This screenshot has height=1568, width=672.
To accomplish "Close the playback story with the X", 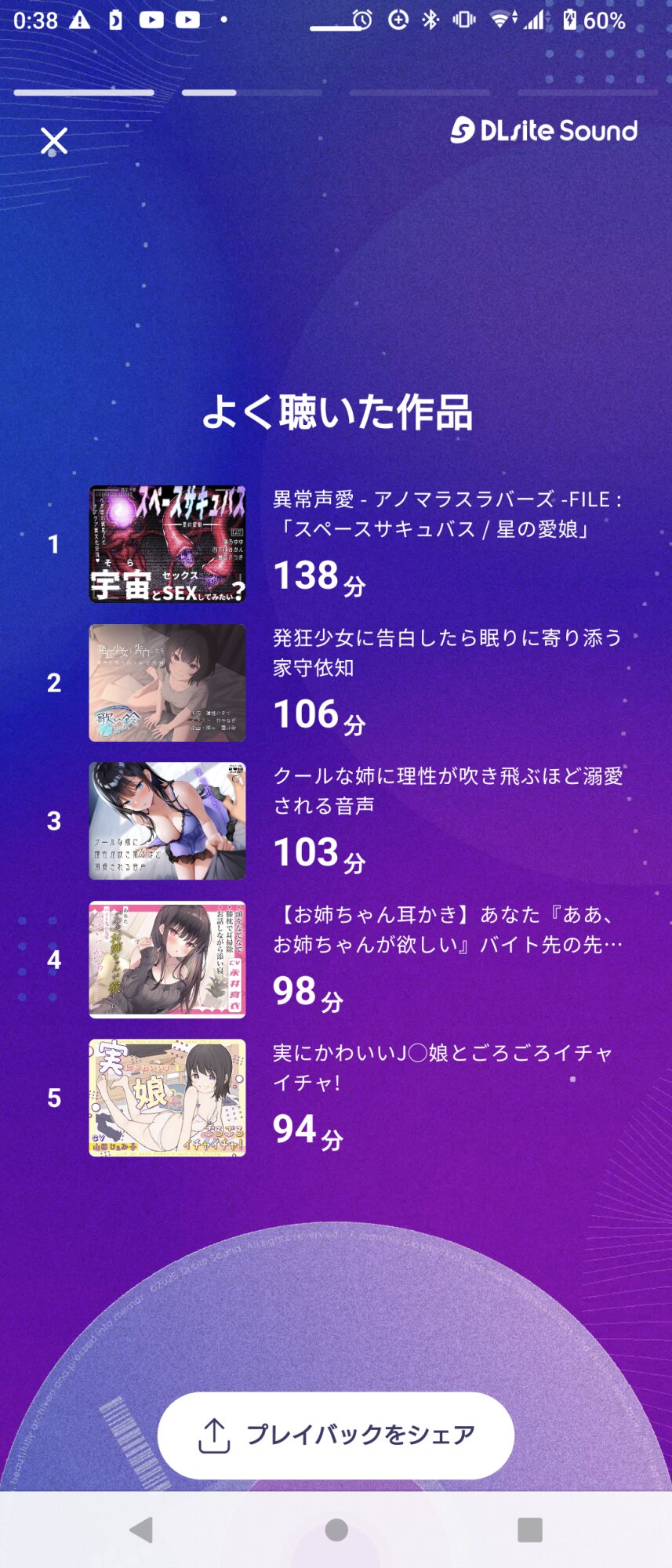I will pyautogui.click(x=54, y=141).
